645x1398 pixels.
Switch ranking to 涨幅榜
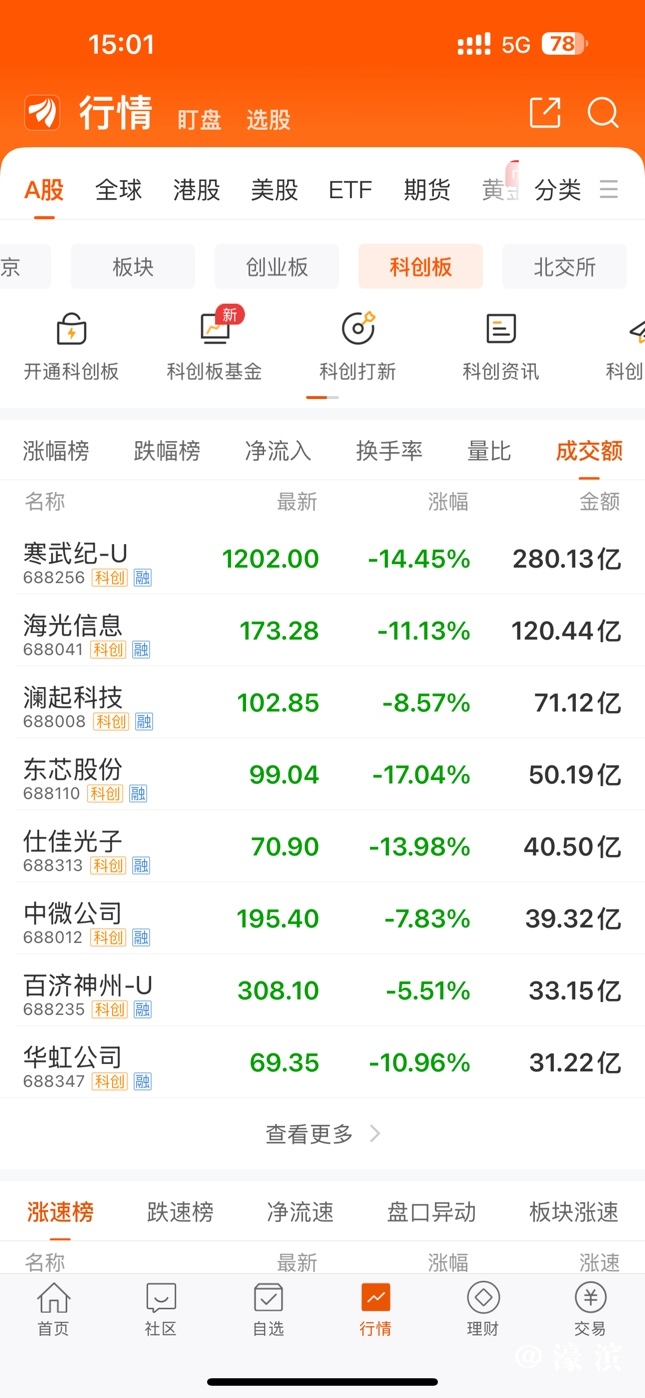56,451
